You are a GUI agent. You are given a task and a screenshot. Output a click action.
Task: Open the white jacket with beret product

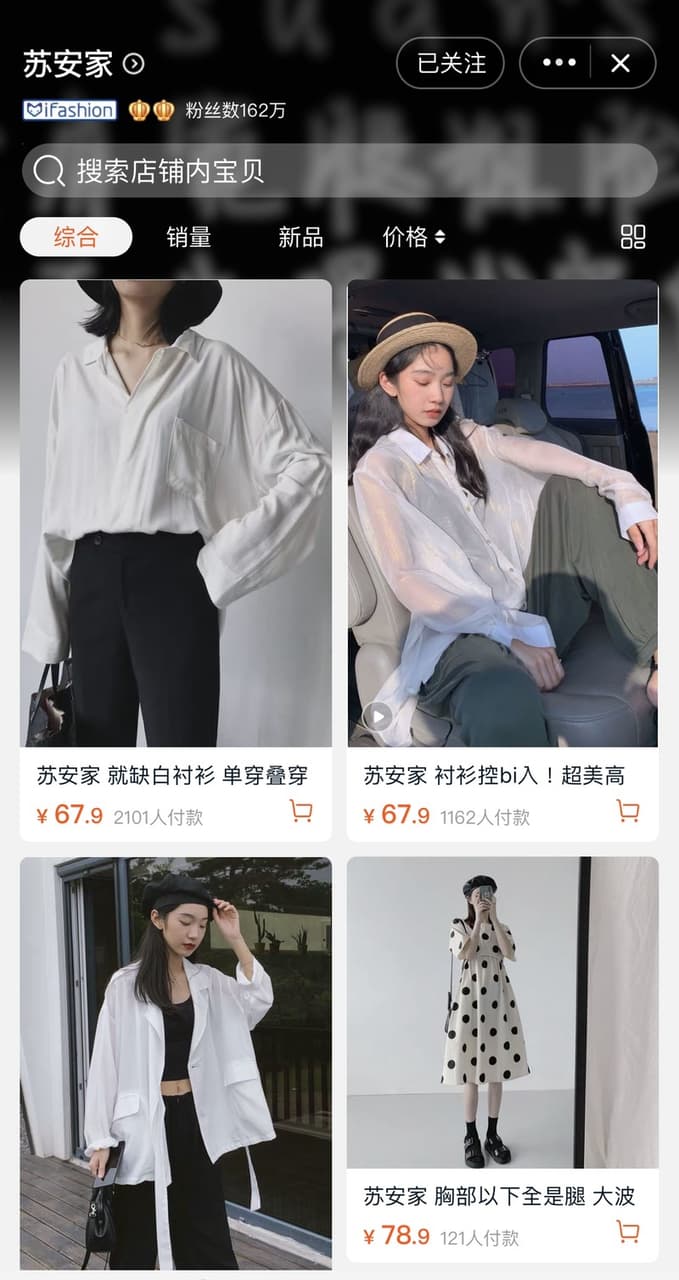pyautogui.click(x=176, y=1064)
